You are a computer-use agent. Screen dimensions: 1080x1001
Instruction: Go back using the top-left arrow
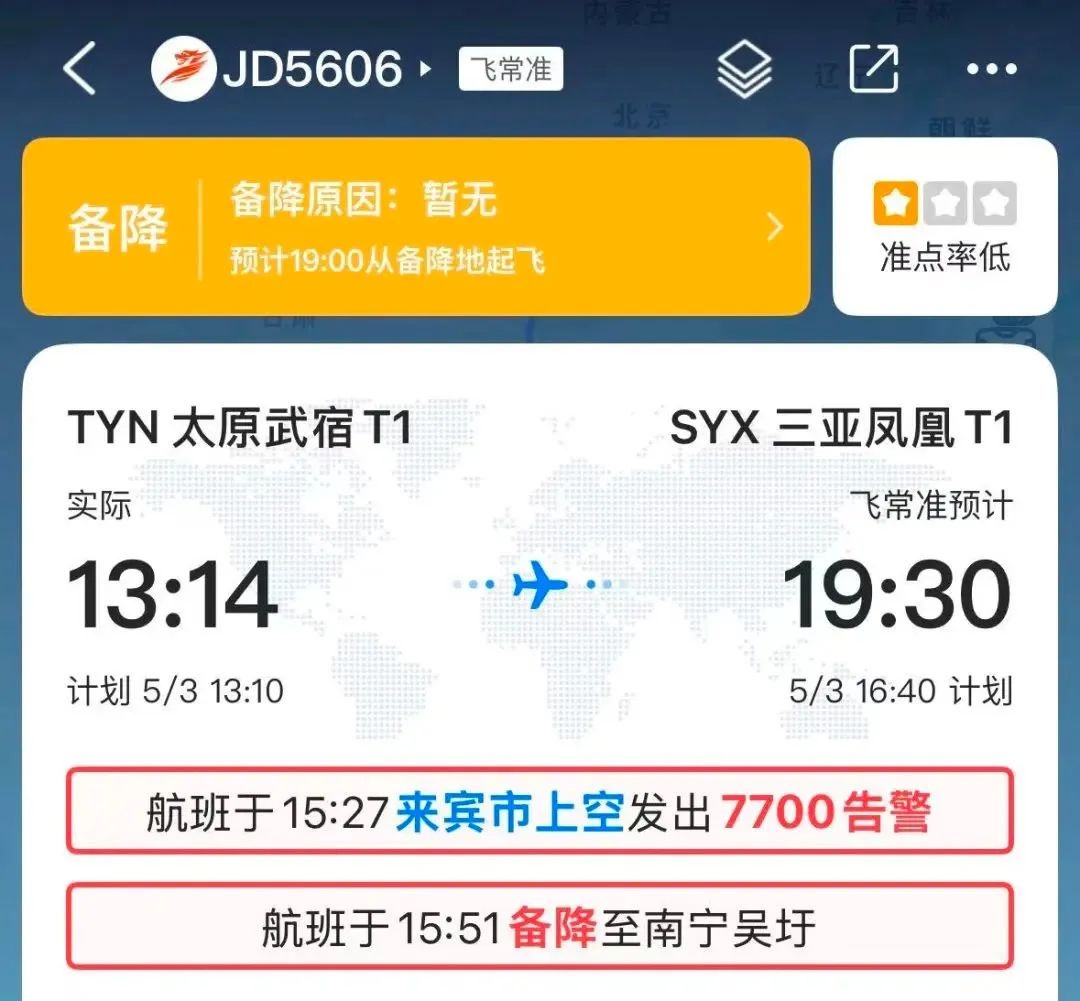[x=80, y=70]
